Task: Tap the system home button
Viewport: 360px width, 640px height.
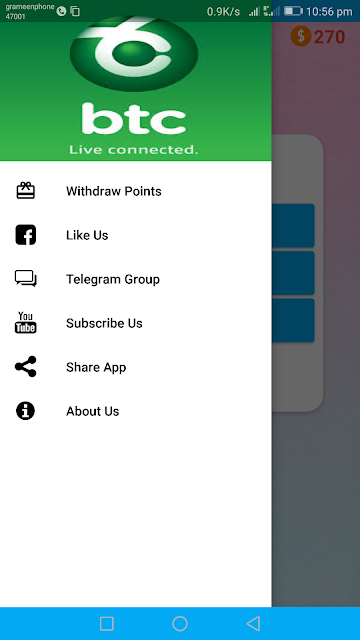Action: pos(180,624)
